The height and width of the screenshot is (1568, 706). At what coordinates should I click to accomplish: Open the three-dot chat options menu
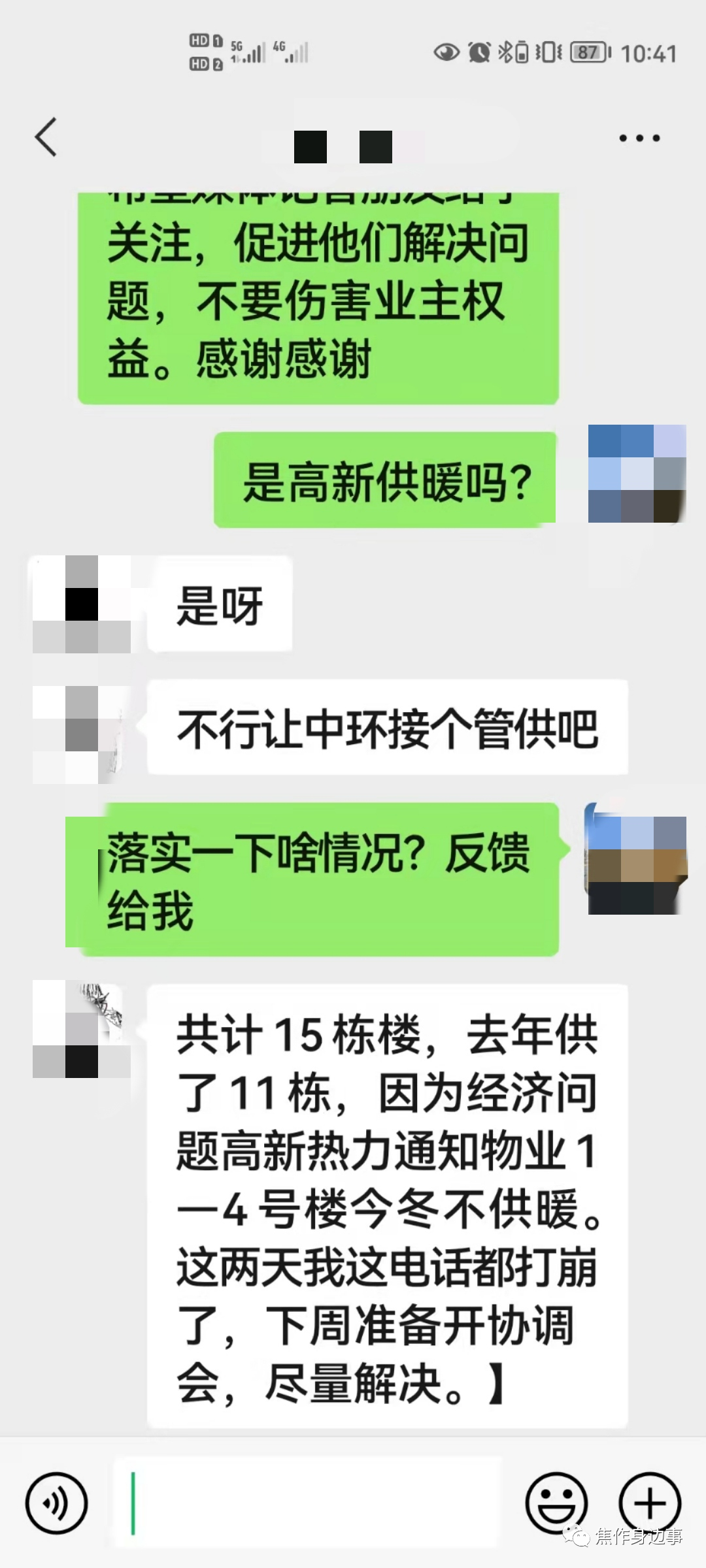[x=639, y=138]
